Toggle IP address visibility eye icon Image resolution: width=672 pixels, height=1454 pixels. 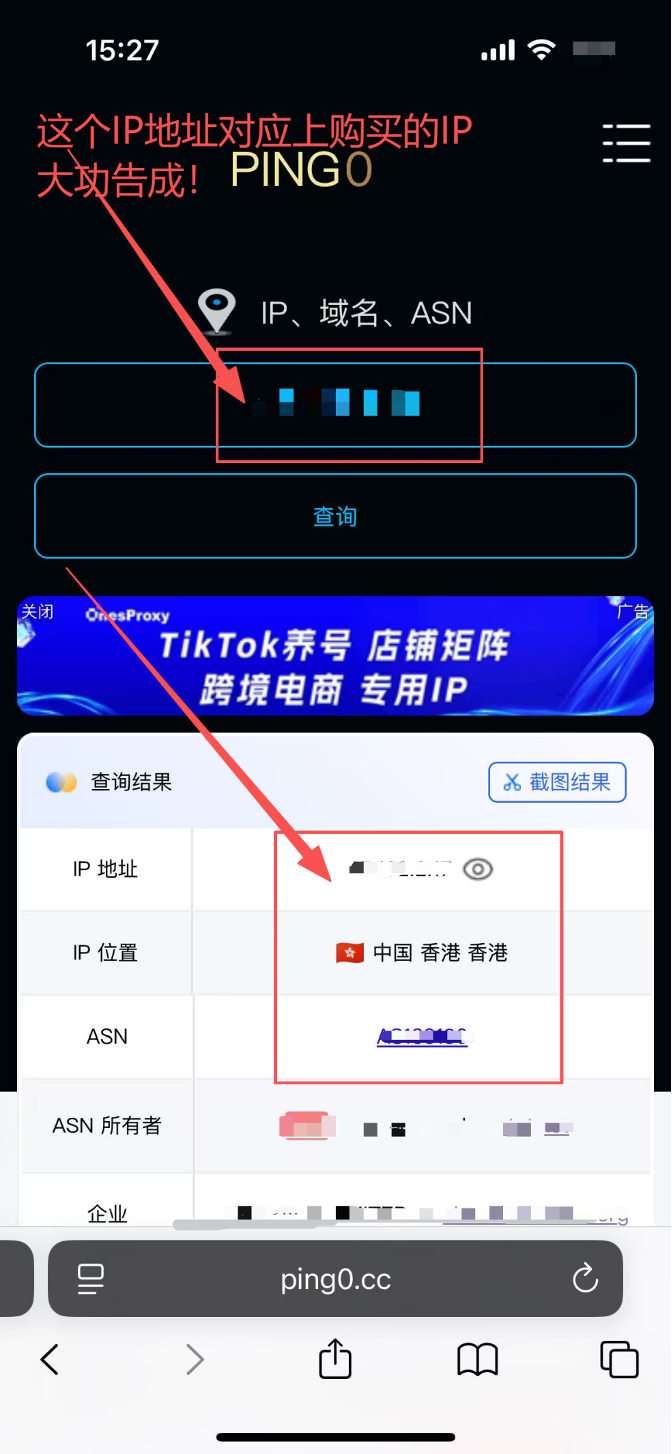pos(478,869)
